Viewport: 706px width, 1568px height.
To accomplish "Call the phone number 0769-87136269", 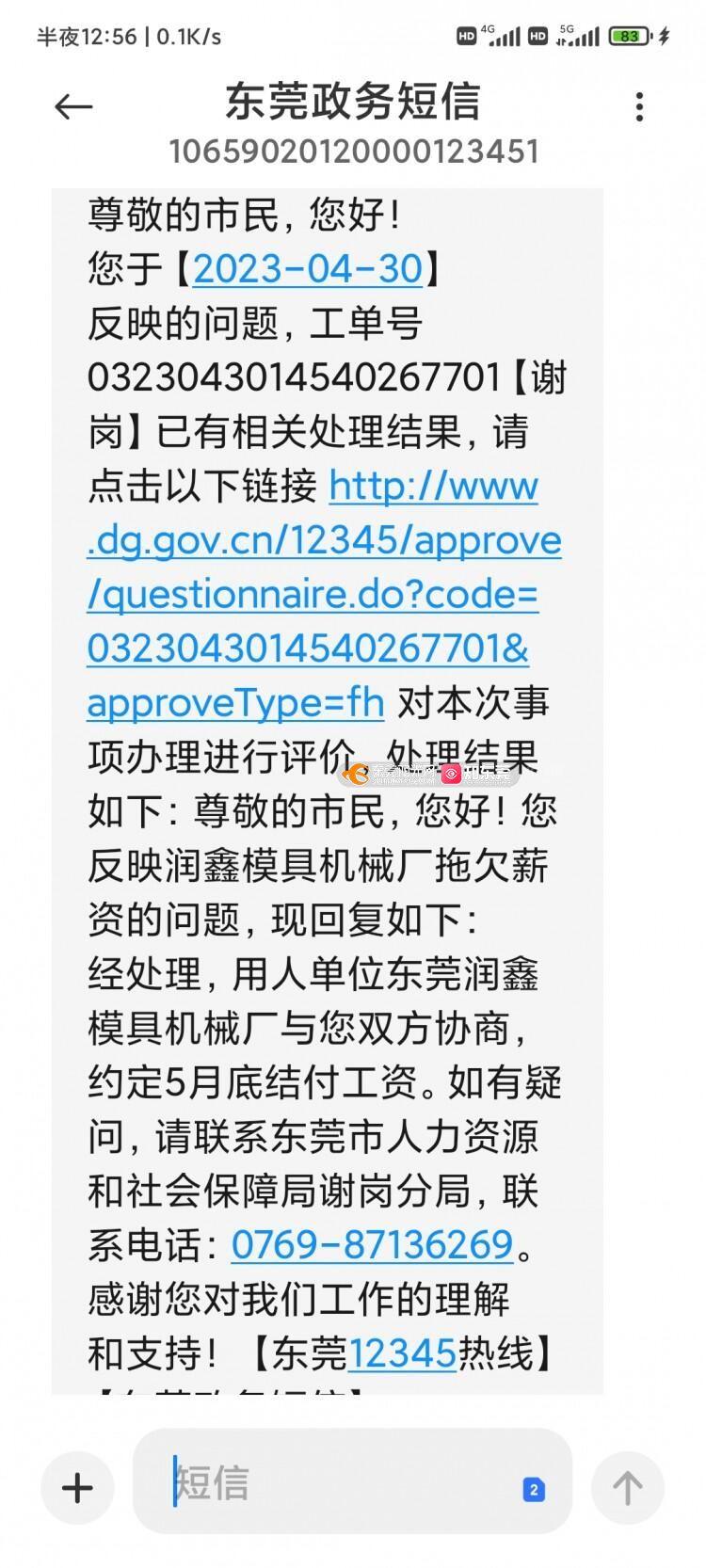I will click(x=372, y=1244).
